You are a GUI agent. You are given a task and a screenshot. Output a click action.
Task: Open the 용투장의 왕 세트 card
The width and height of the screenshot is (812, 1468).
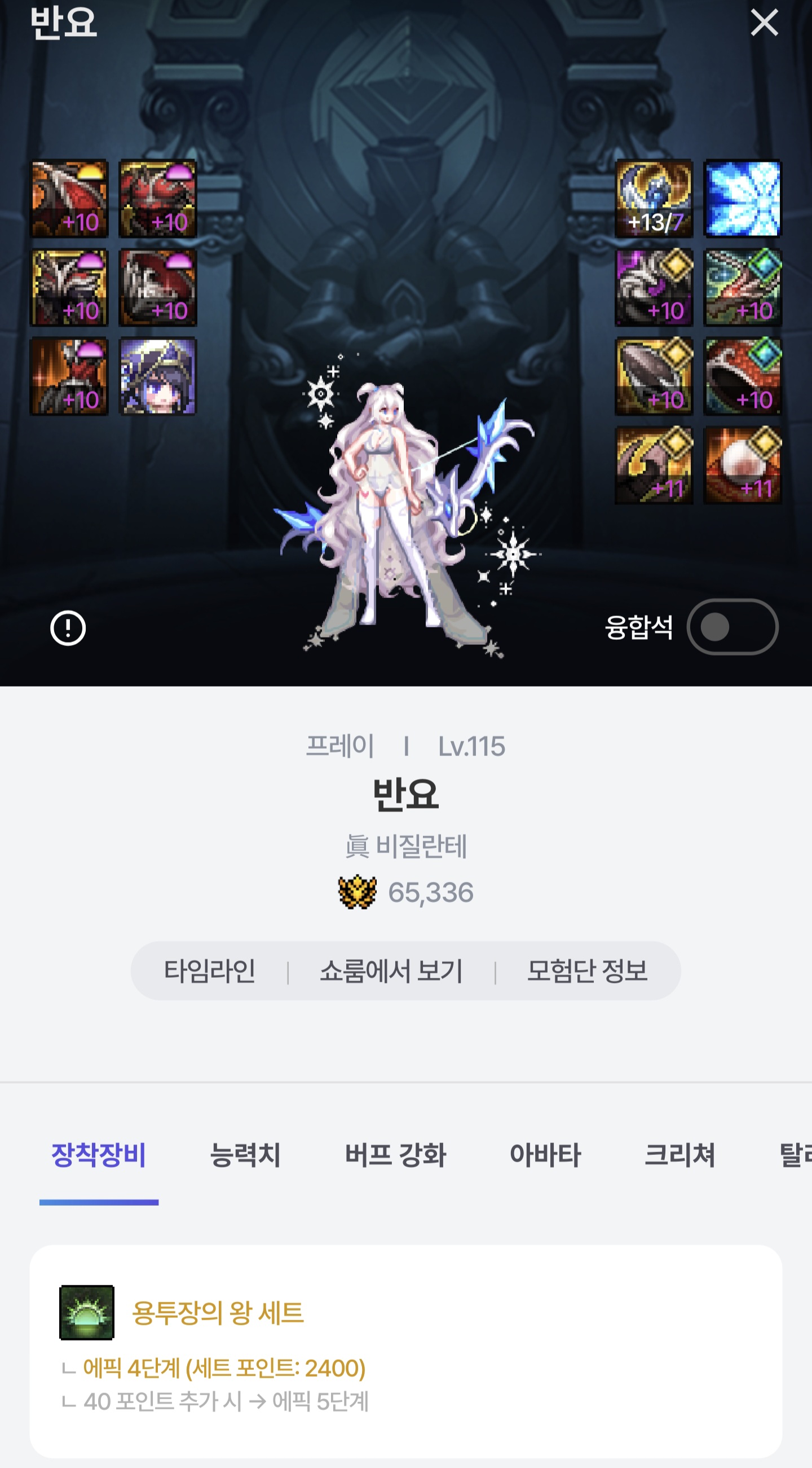pos(405,1351)
